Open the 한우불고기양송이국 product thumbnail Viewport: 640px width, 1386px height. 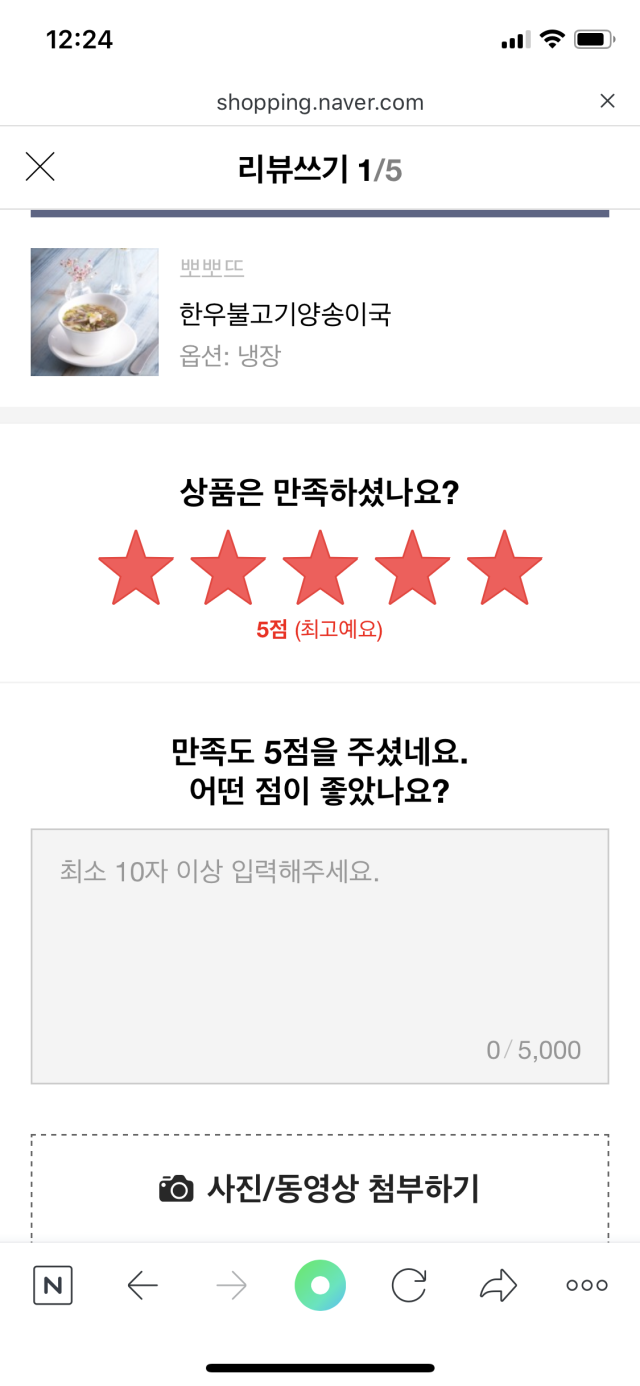coord(95,312)
